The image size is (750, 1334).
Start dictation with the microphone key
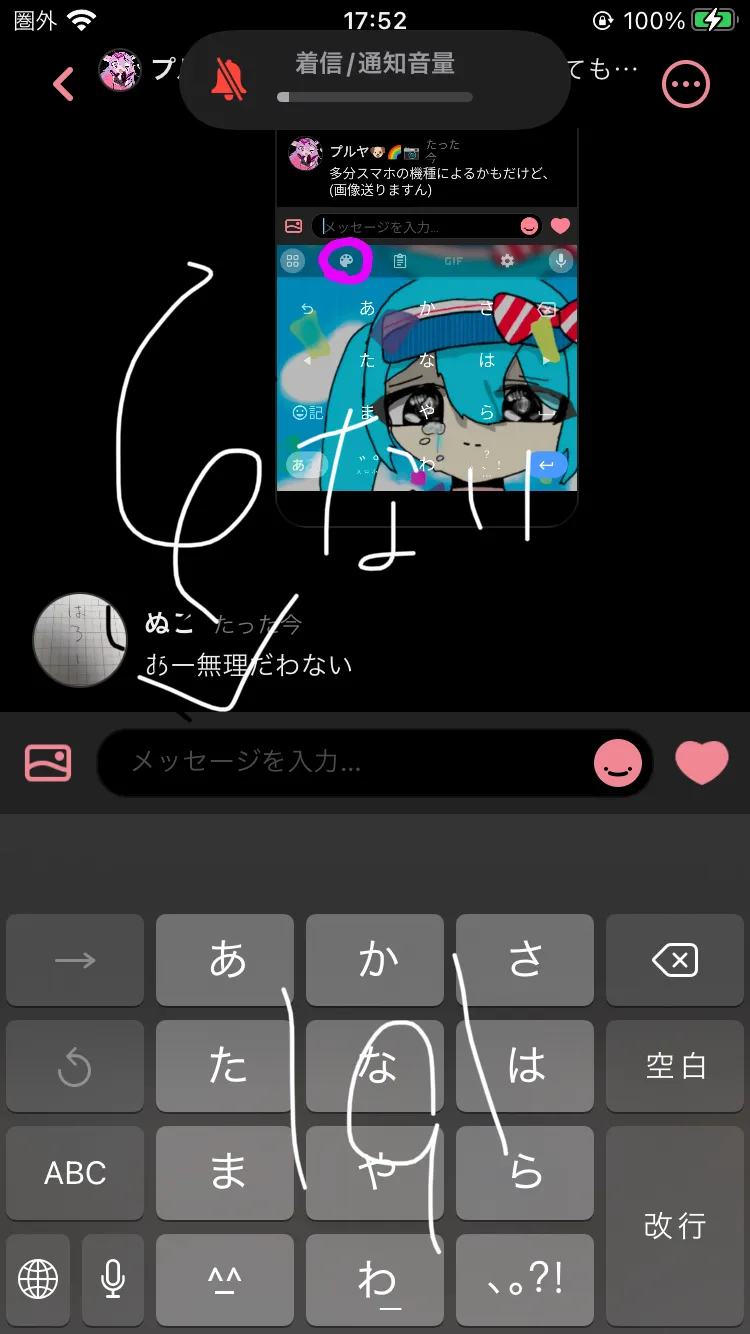coord(113,1279)
